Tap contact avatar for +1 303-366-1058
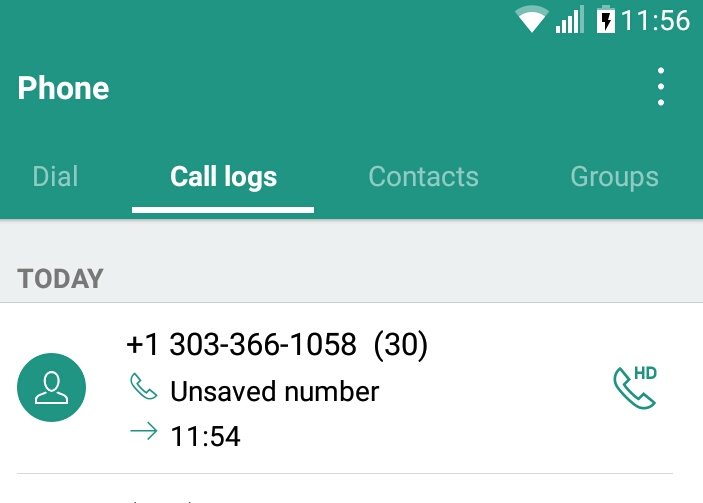Viewport: 703px width, 503px height. pyautogui.click(x=51, y=389)
